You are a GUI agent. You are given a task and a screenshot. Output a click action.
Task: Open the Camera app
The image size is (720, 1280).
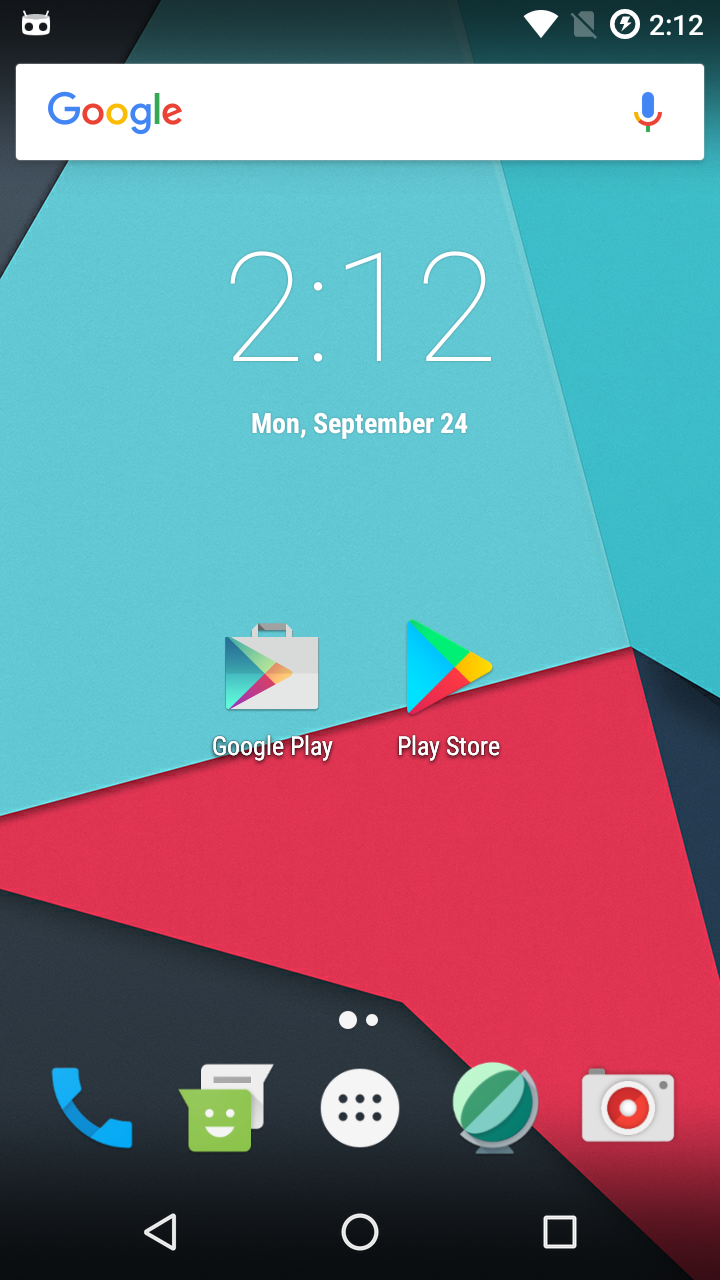pos(628,1108)
